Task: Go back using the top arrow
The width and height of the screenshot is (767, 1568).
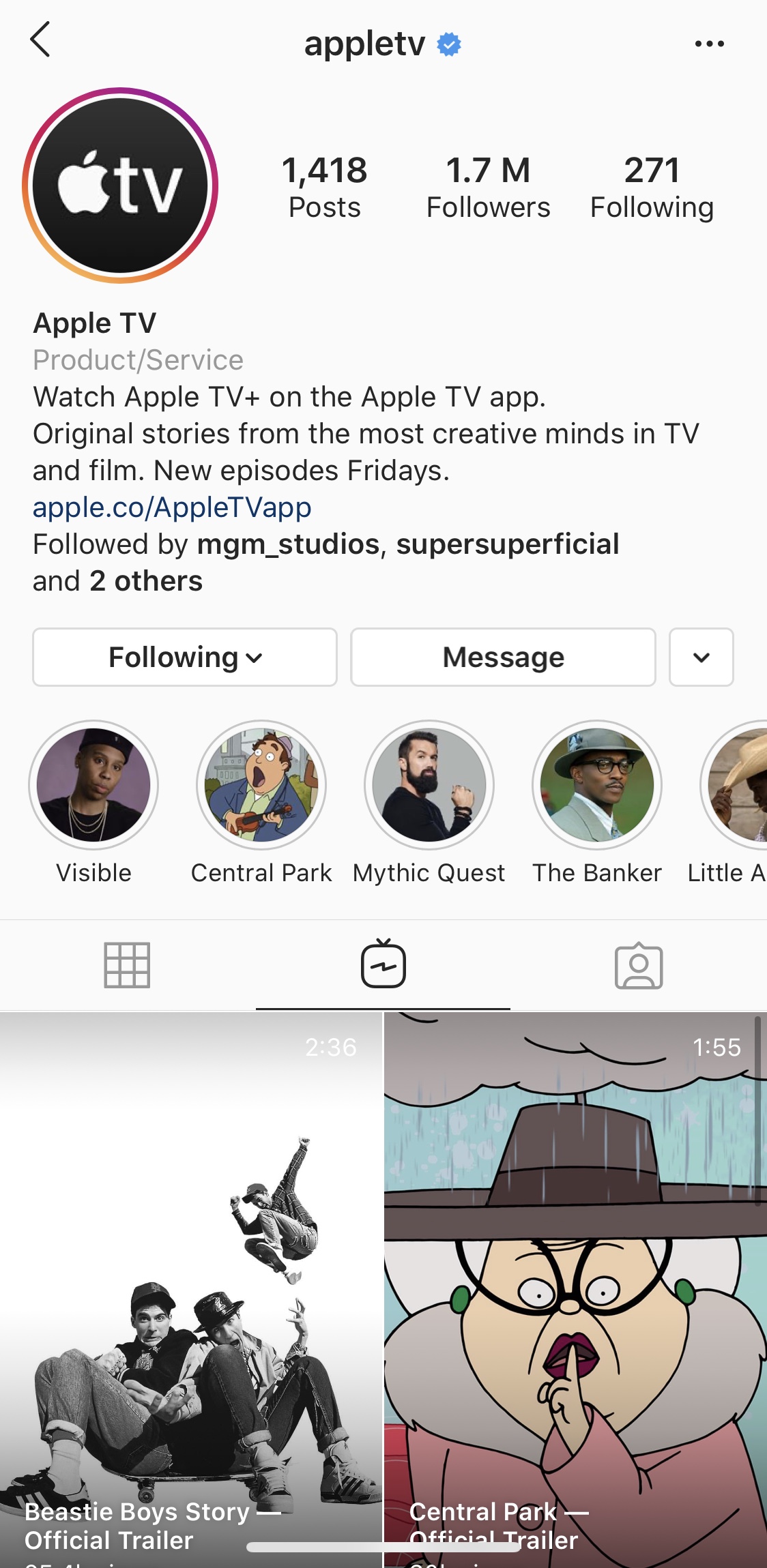Action: tap(40, 40)
